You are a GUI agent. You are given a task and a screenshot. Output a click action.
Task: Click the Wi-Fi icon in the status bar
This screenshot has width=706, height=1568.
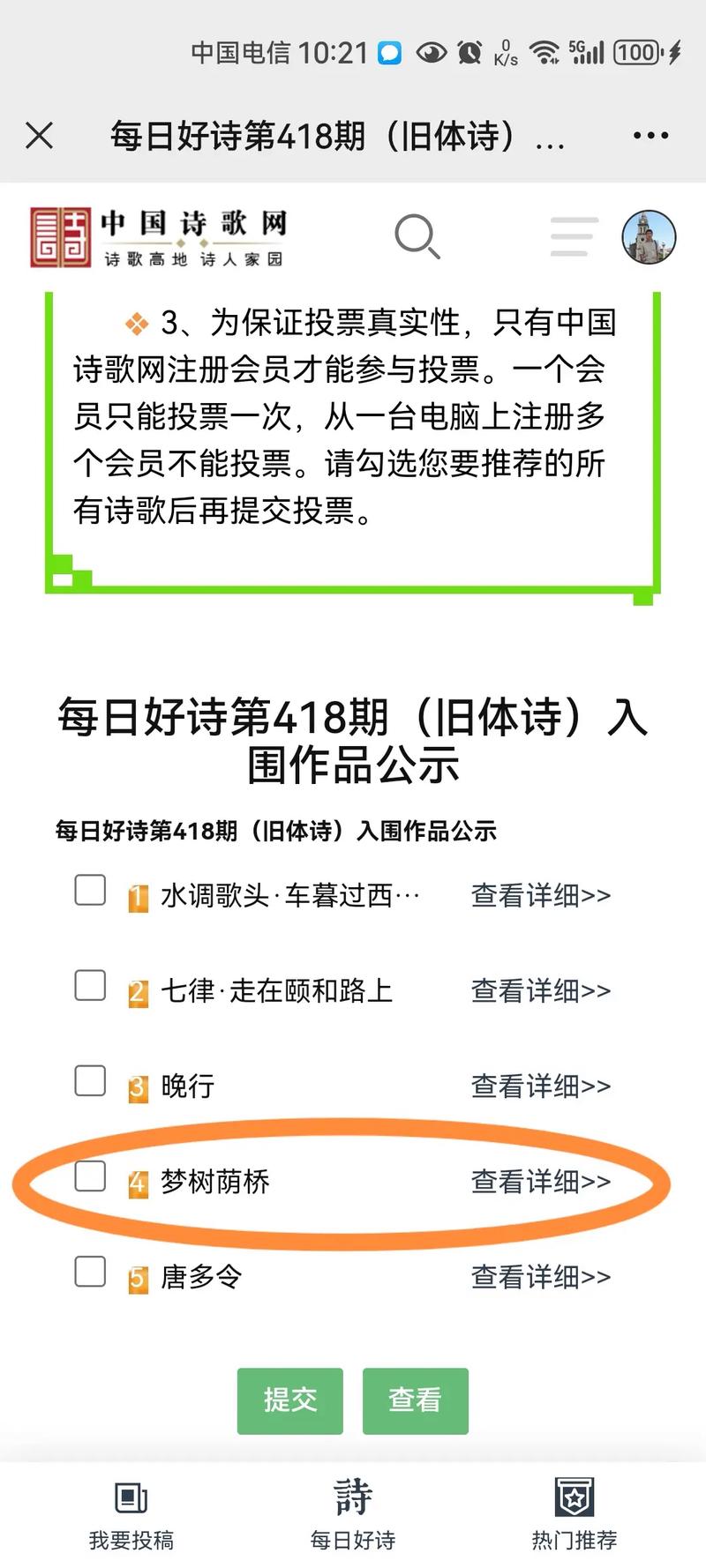click(x=546, y=52)
